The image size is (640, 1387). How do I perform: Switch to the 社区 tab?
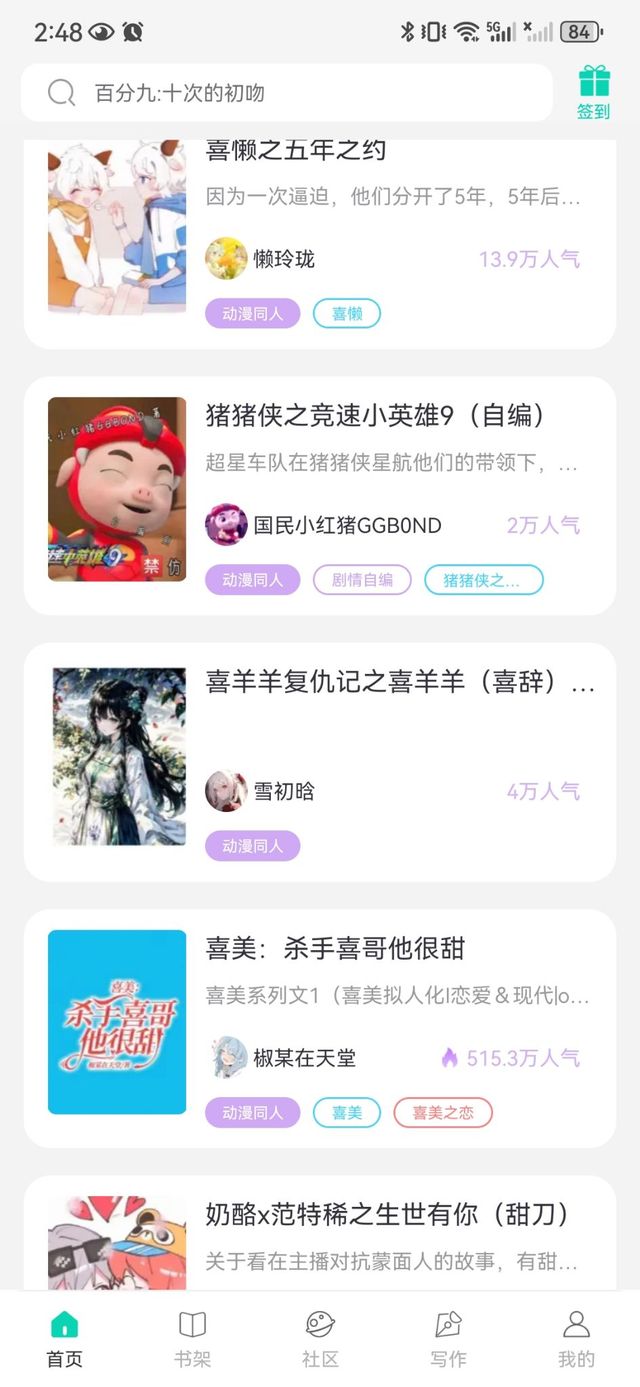coord(320,1338)
